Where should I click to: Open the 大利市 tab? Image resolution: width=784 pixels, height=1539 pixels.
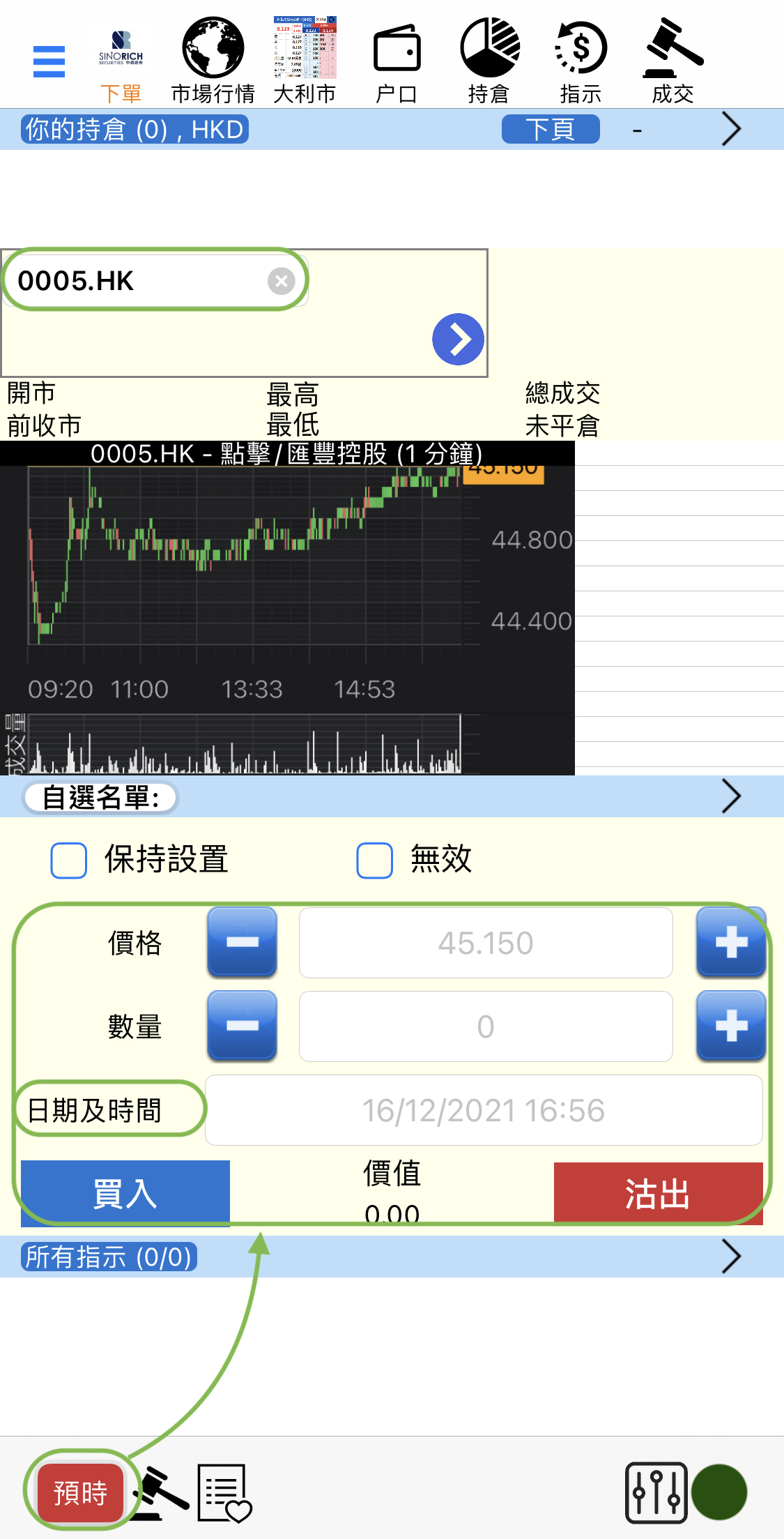coord(305,61)
